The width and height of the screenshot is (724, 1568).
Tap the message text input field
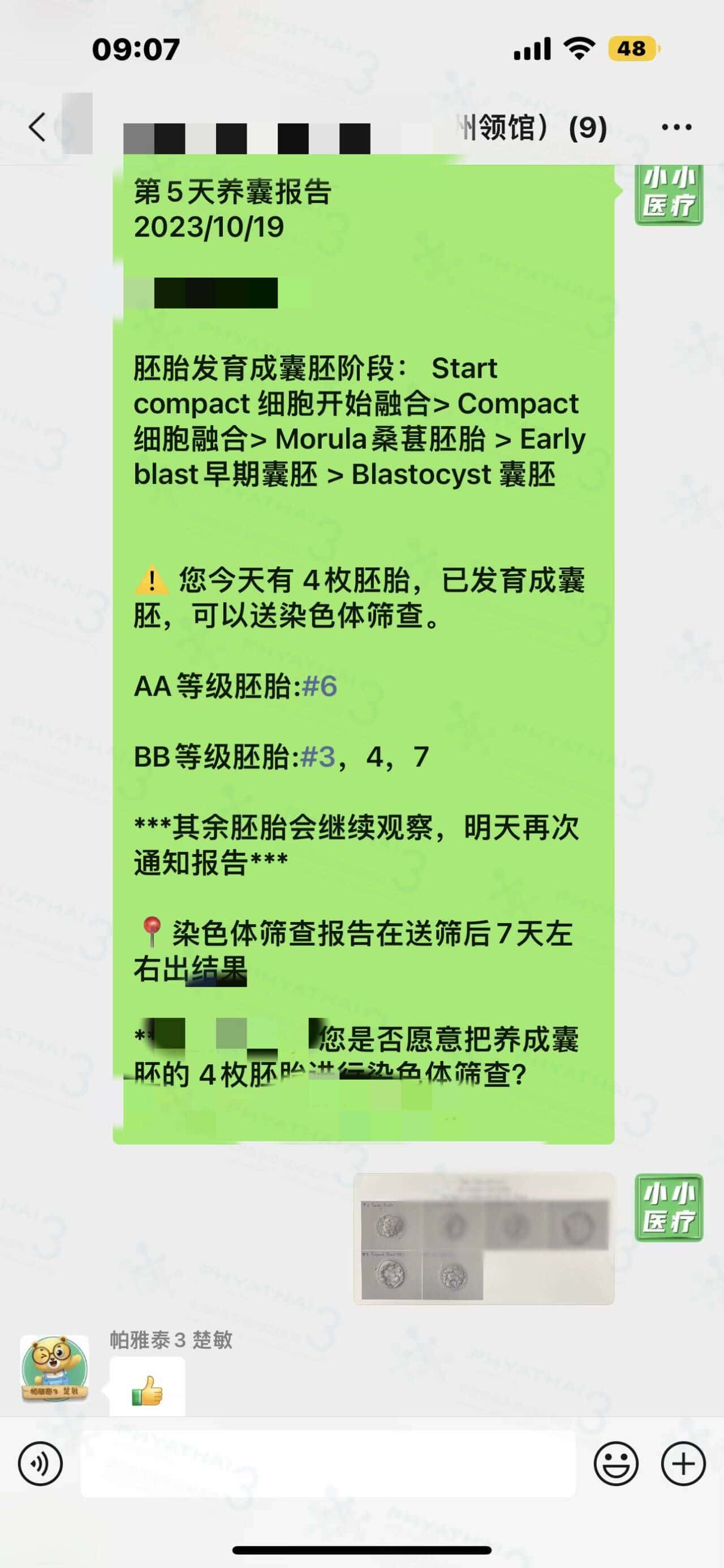327,1463
